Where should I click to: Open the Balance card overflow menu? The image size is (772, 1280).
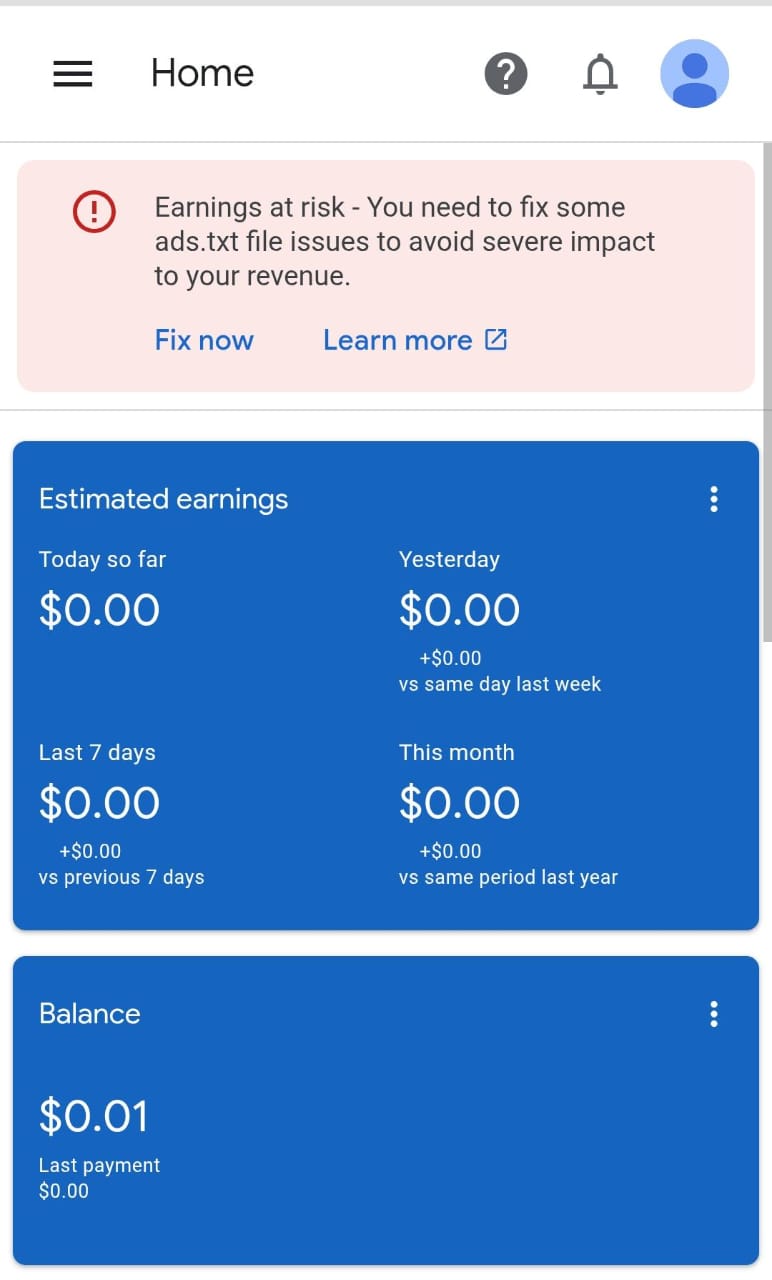click(714, 1014)
